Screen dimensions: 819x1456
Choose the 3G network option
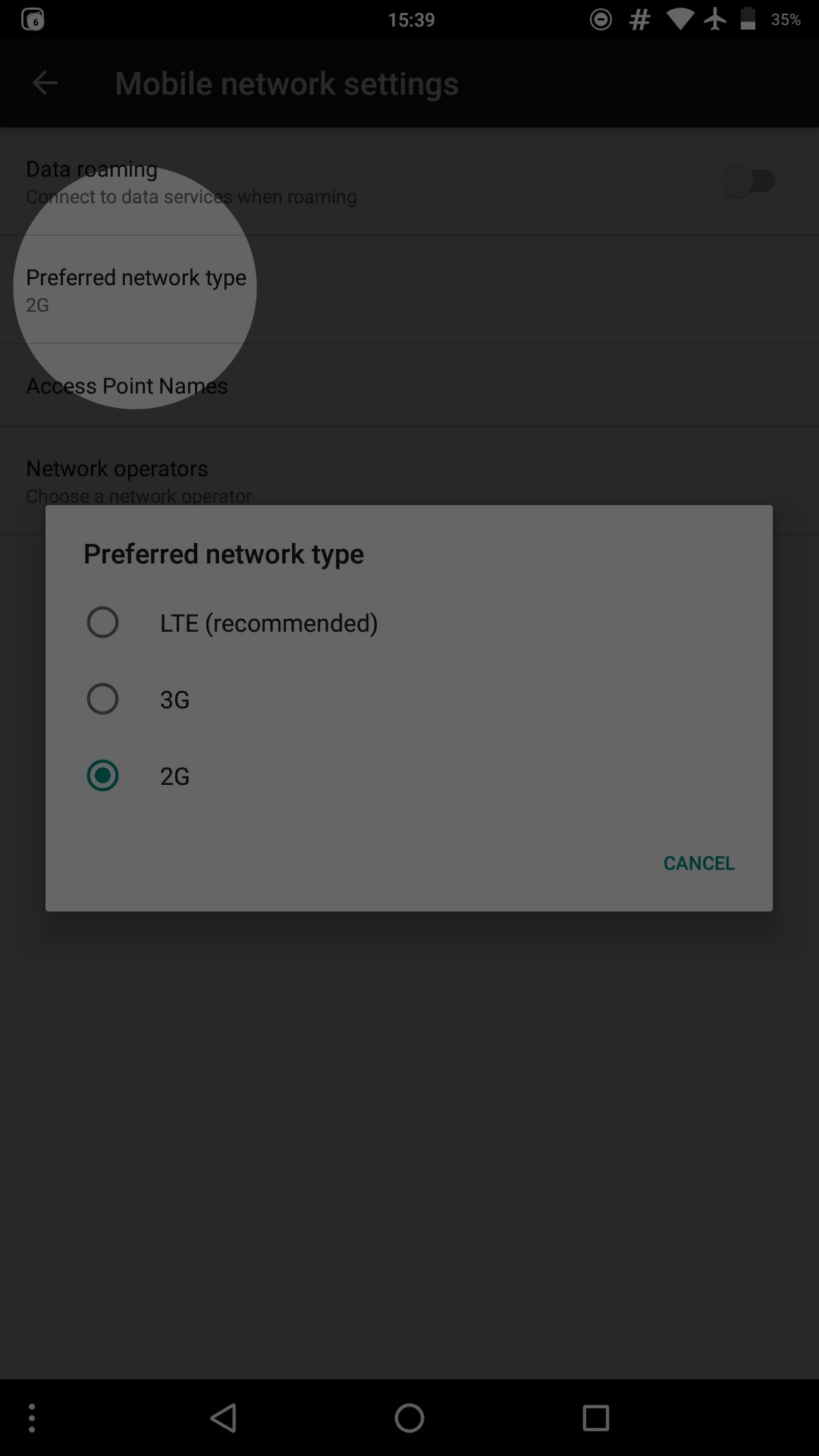[x=409, y=699]
